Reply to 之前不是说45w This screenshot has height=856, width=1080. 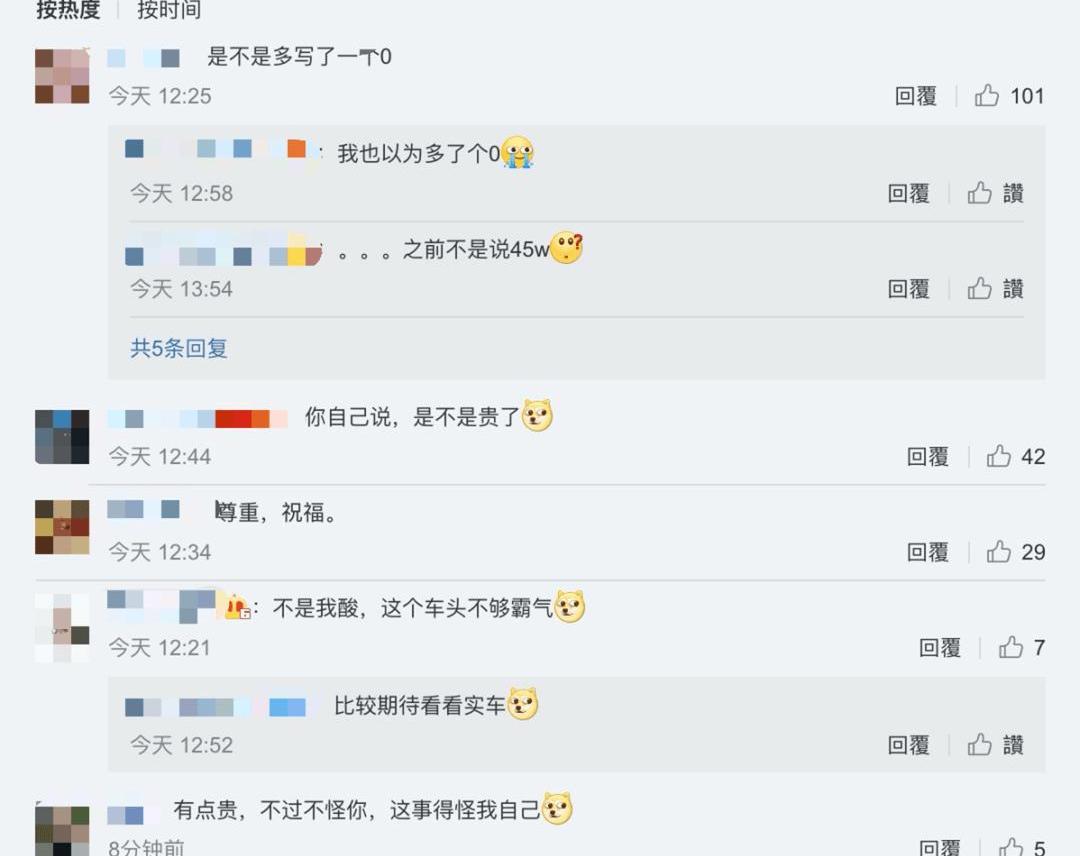[908, 289]
